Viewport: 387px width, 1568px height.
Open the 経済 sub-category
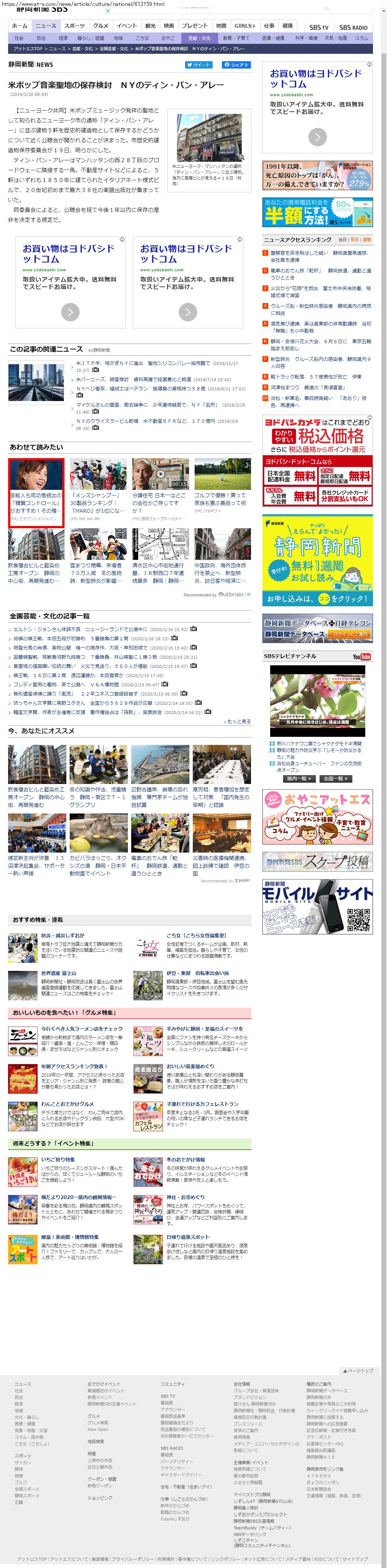(x=63, y=38)
